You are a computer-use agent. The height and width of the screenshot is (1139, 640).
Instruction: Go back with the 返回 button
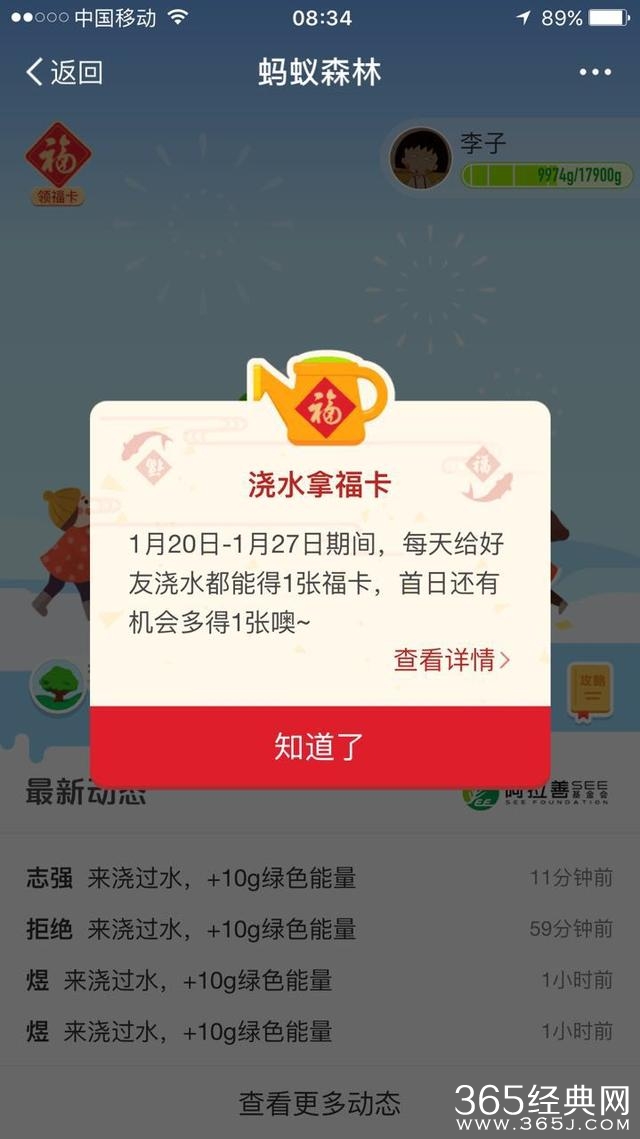[x=64, y=72]
